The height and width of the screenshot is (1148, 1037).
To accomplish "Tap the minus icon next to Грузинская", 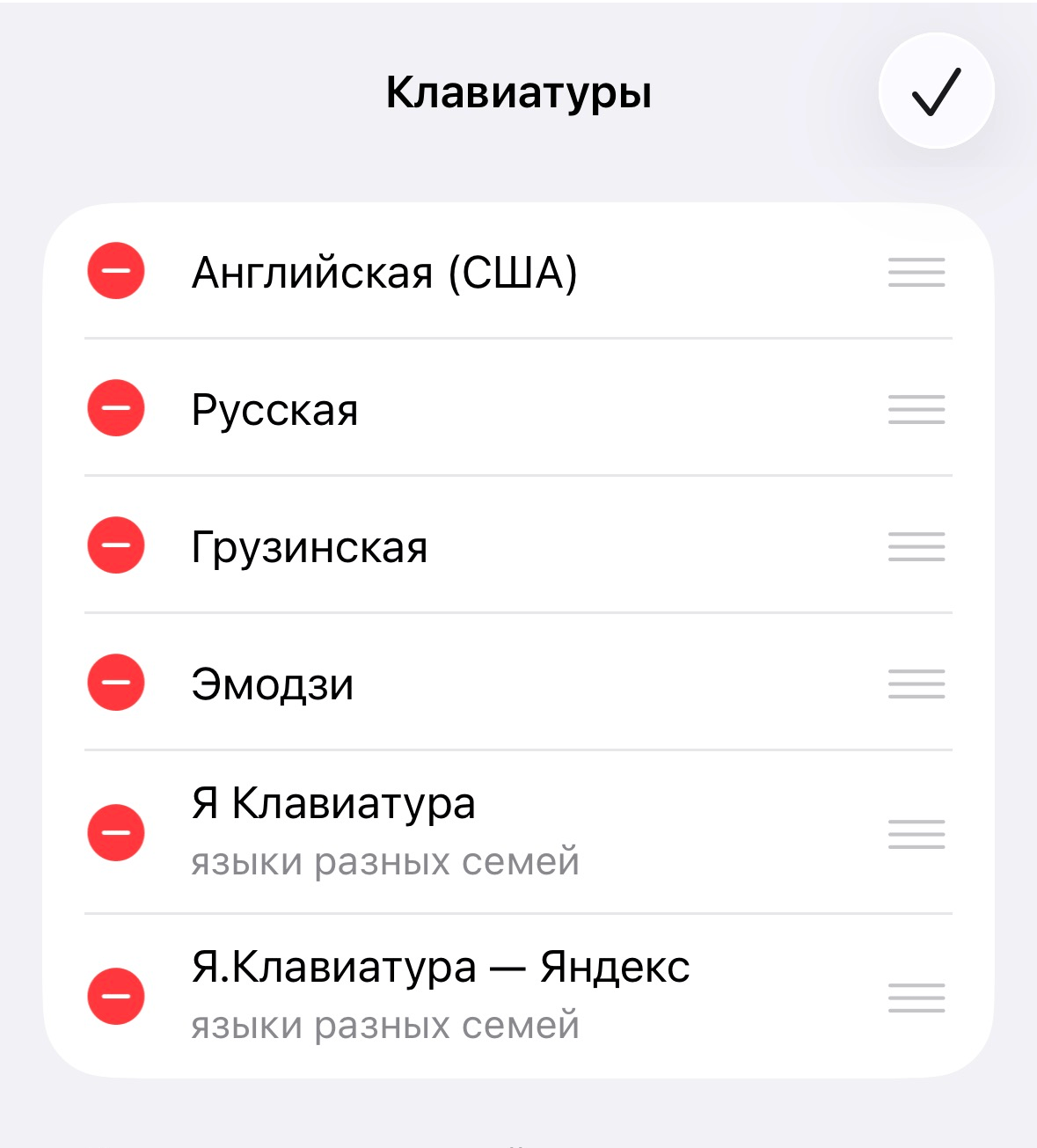I will point(116,545).
